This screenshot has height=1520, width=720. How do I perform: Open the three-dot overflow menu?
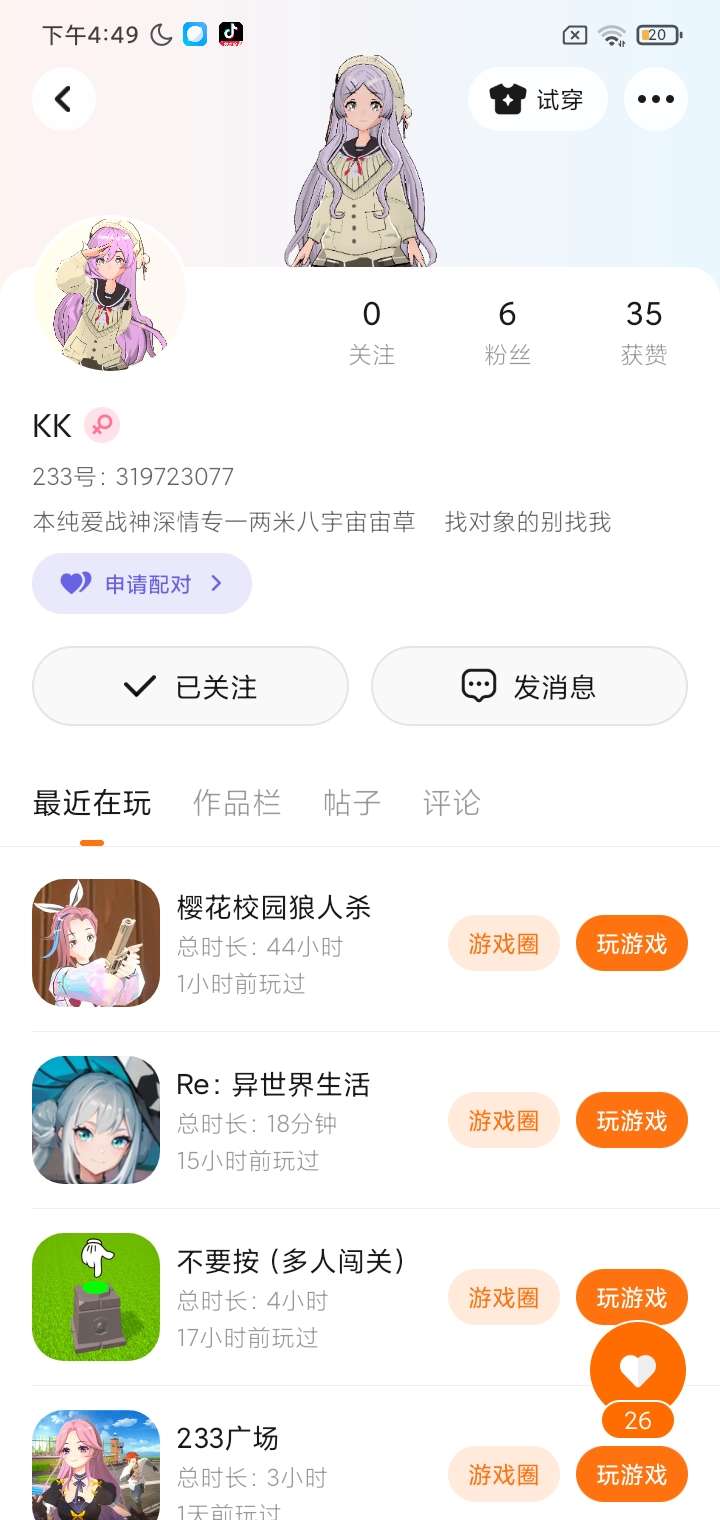pyautogui.click(x=655, y=99)
